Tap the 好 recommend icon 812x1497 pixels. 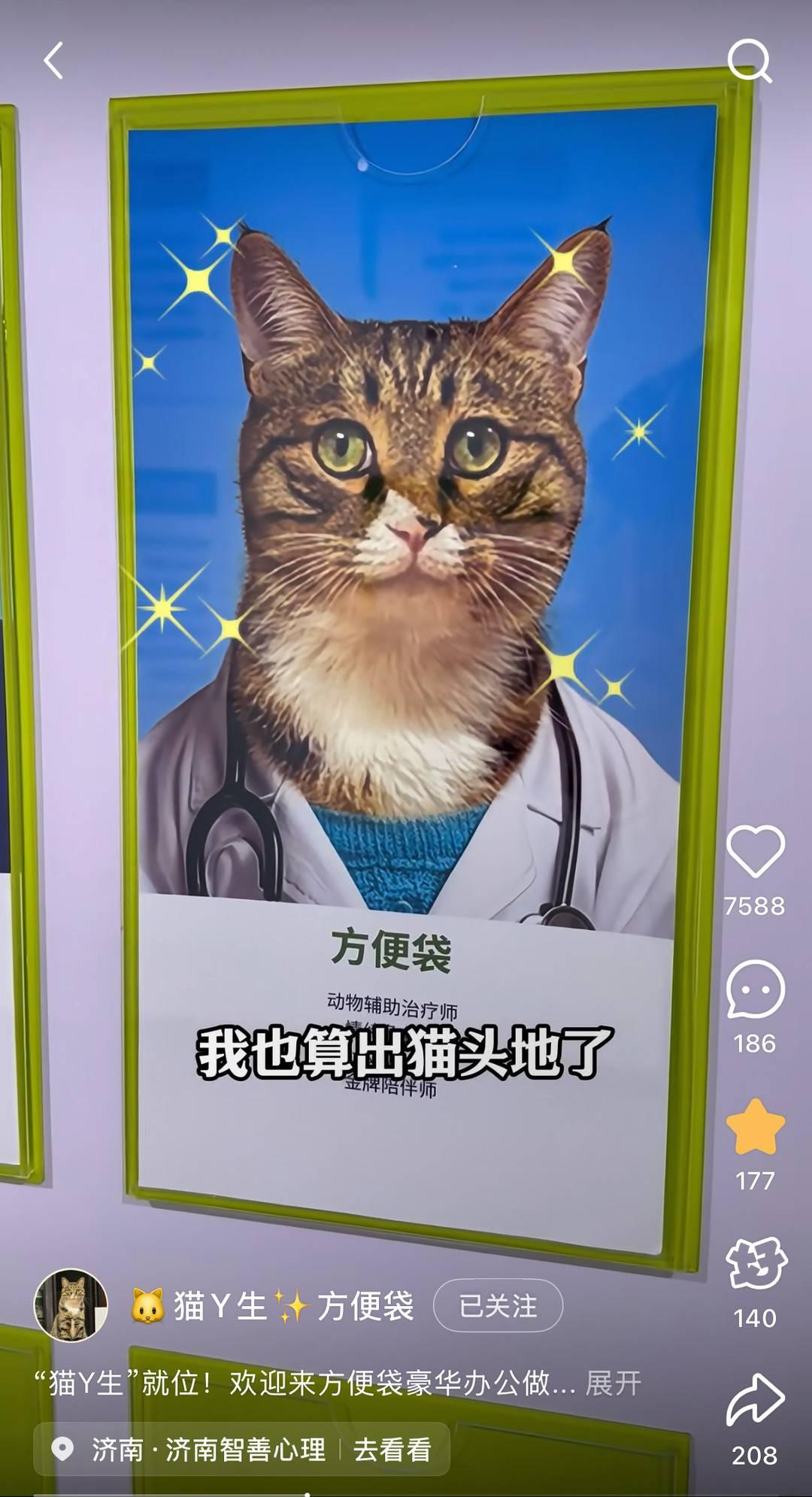tap(755, 1265)
